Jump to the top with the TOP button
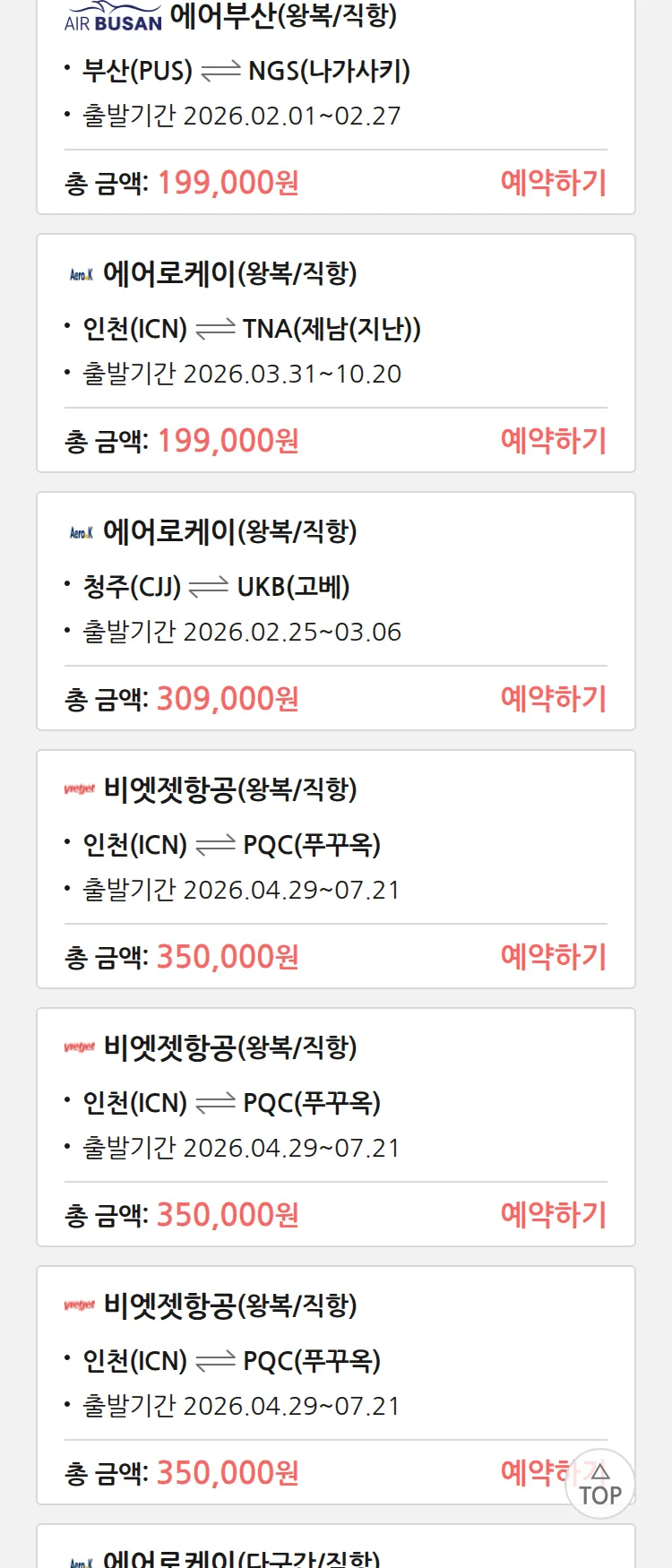 (x=599, y=1485)
